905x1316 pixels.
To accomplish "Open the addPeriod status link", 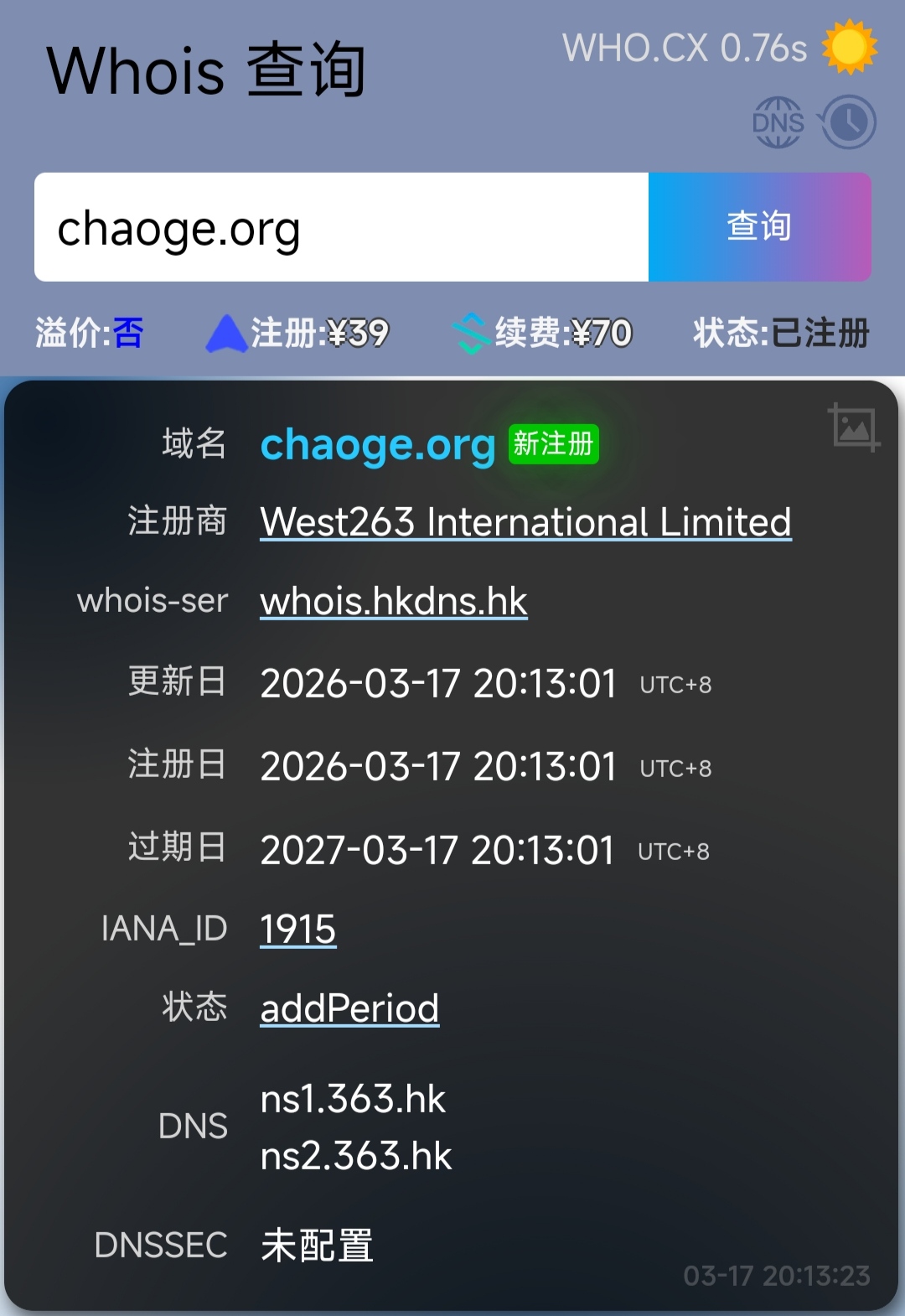I will [349, 1008].
